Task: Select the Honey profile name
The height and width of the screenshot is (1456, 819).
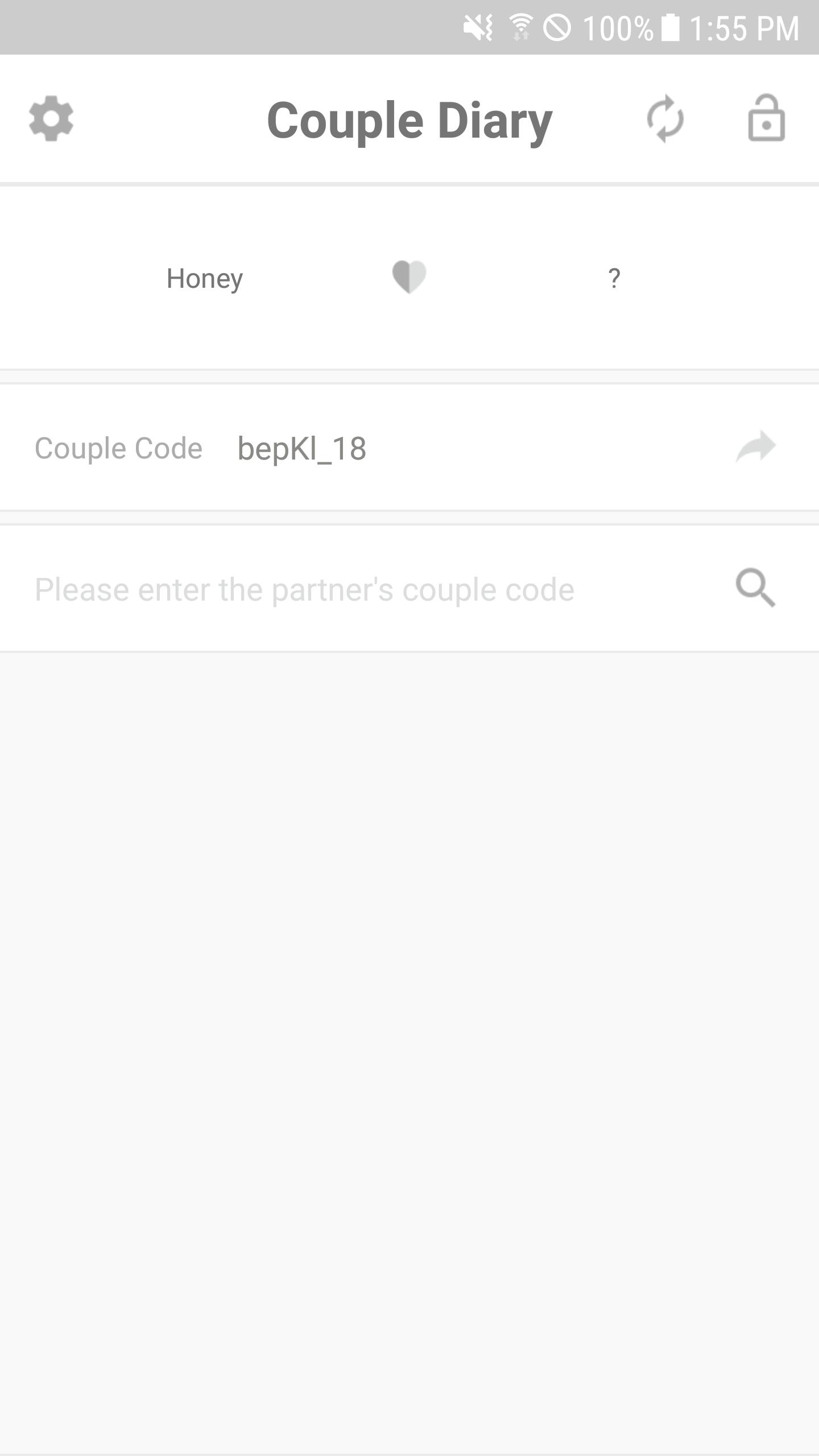Action: (x=205, y=279)
